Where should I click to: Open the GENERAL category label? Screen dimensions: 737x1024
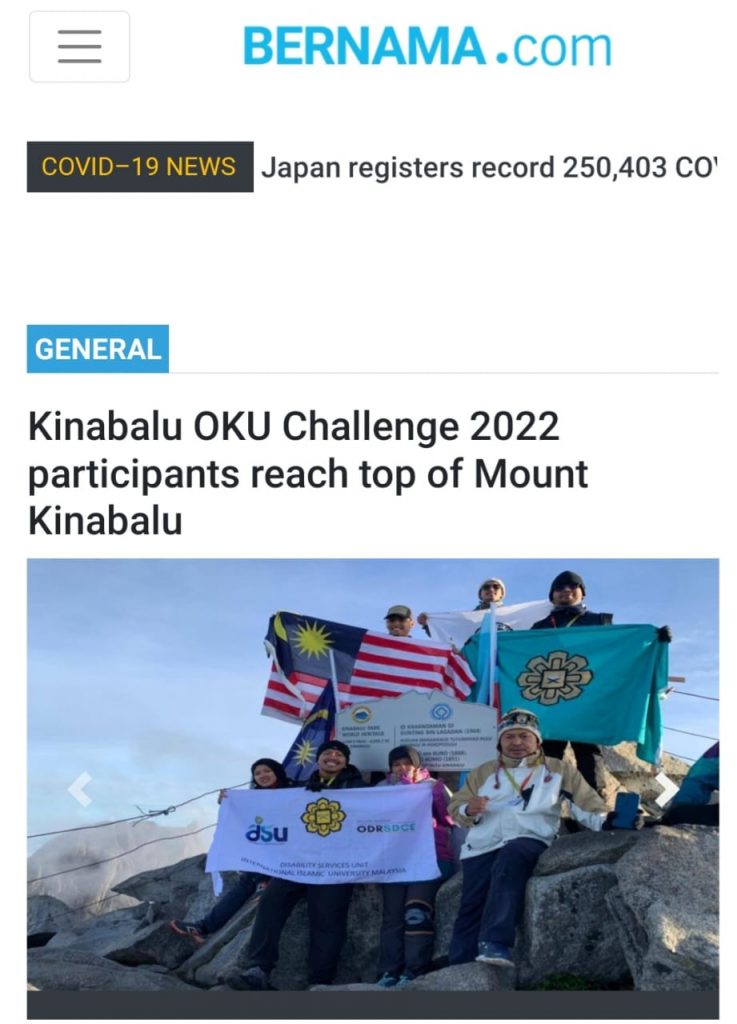(x=97, y=349)
